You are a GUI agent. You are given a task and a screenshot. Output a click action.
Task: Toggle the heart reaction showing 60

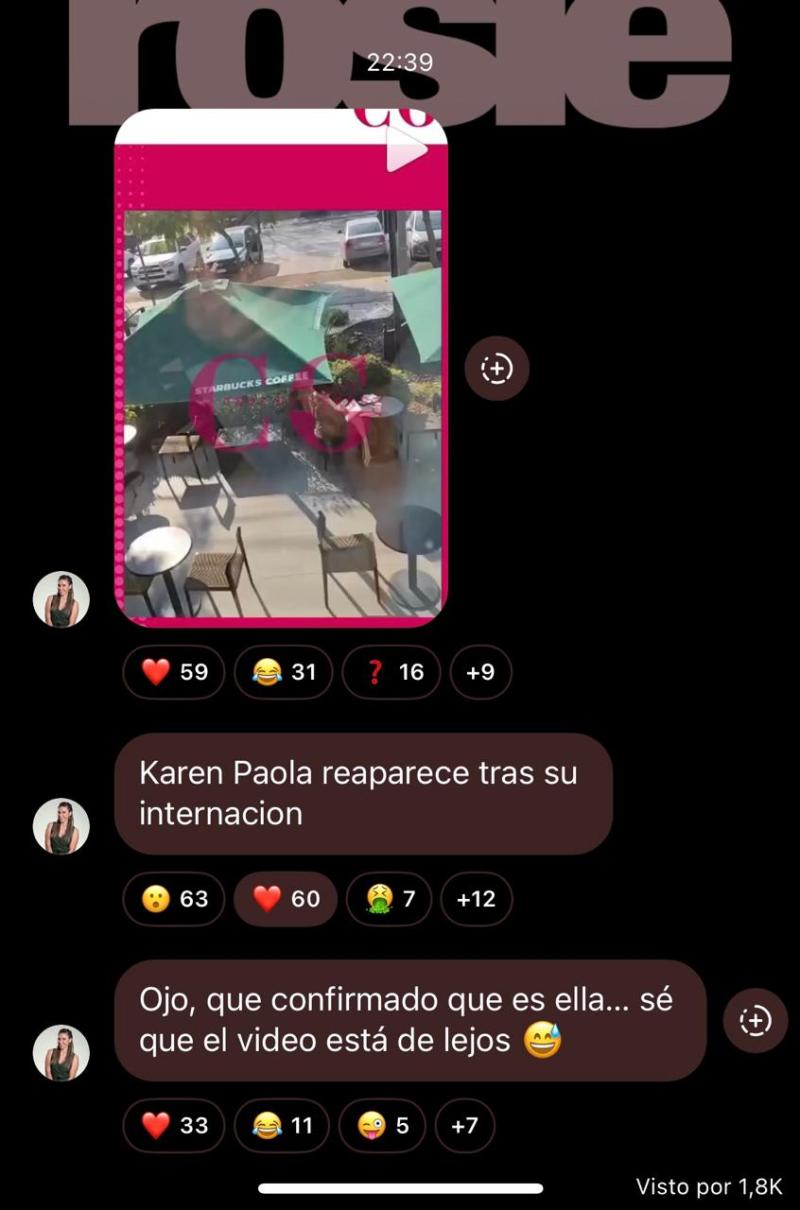coord(284,899)
